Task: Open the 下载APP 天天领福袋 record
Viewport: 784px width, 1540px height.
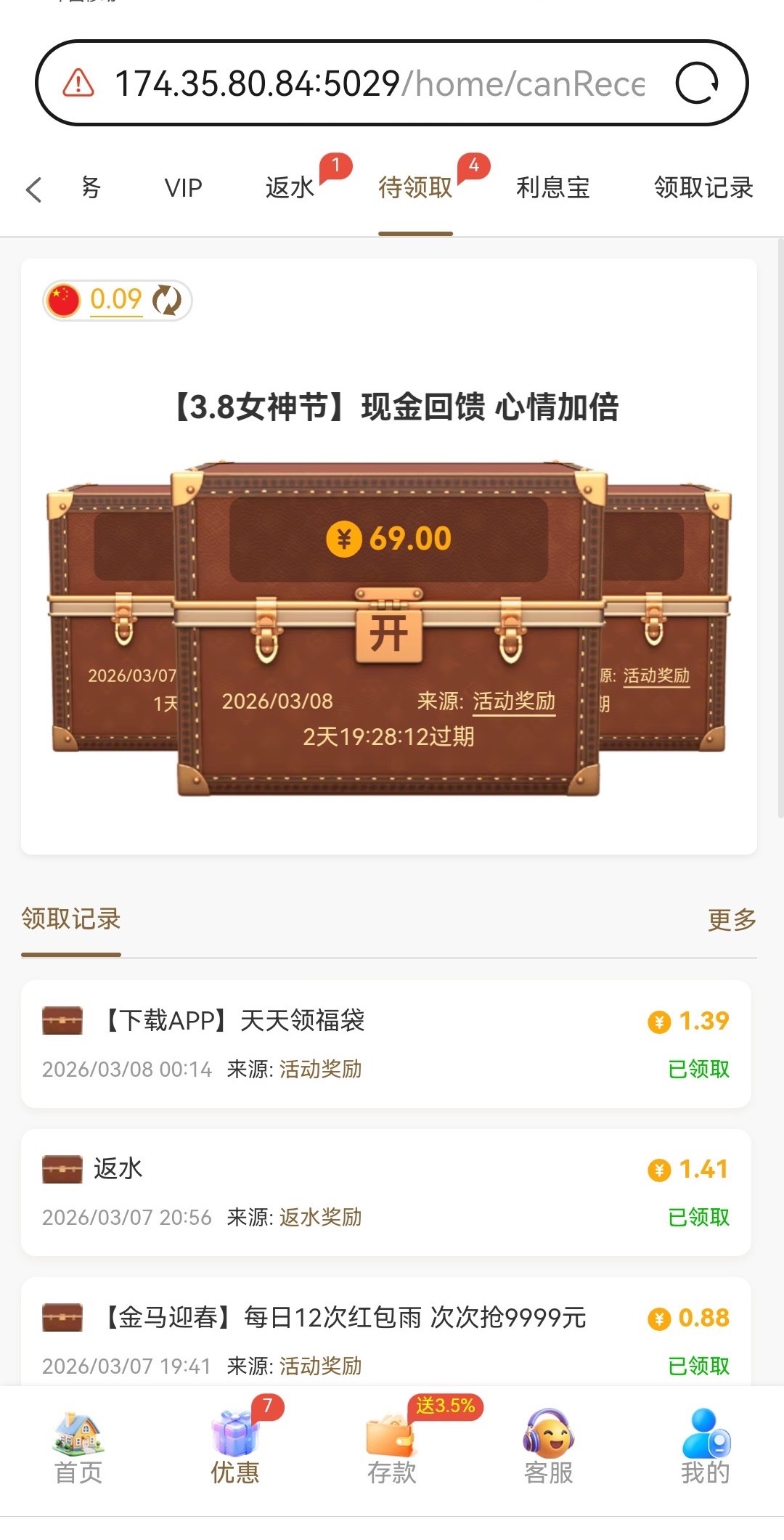Action: click(x=385, y=1043)
